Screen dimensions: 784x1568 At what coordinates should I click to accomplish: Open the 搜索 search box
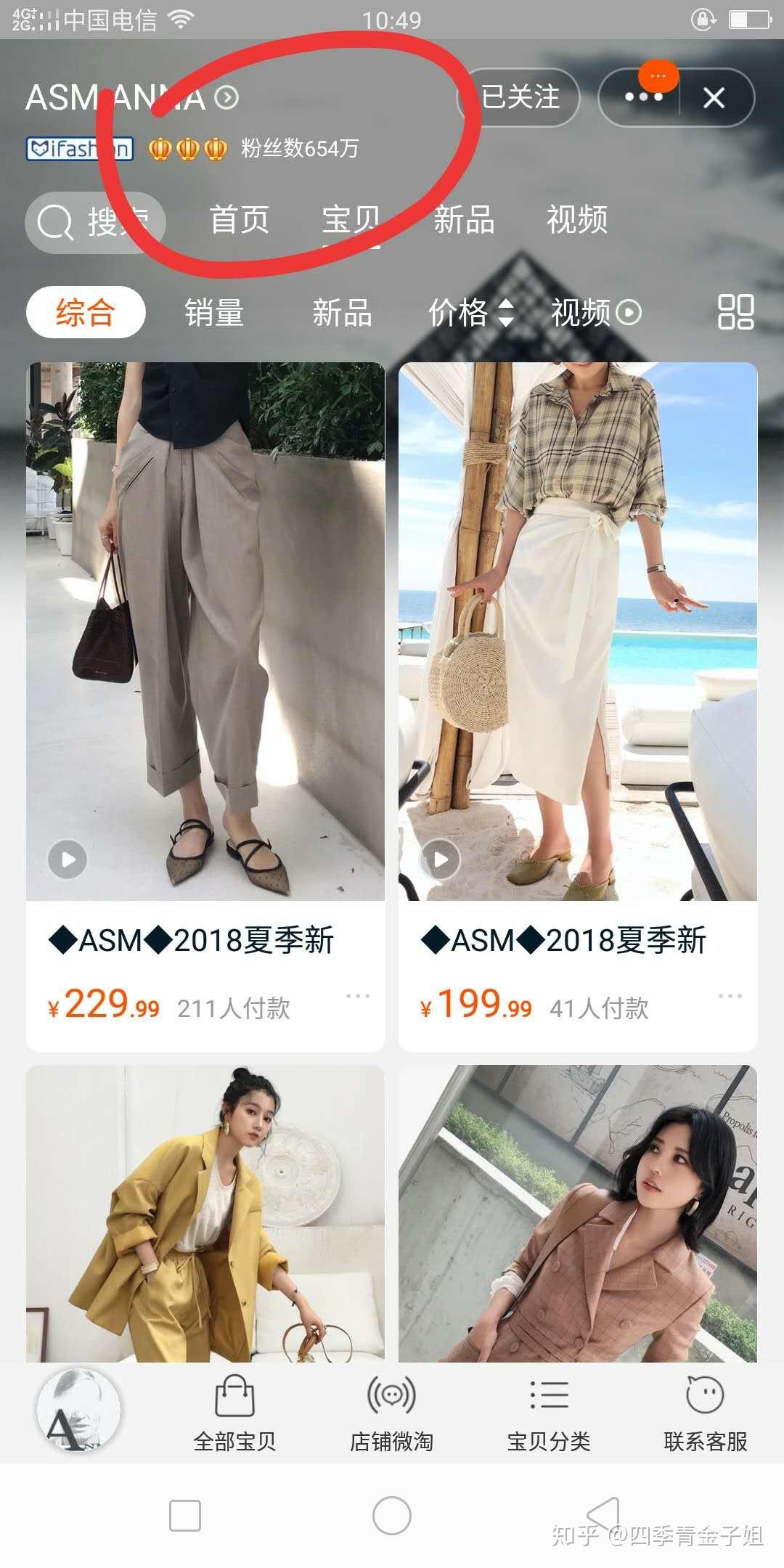pos(96,221)
